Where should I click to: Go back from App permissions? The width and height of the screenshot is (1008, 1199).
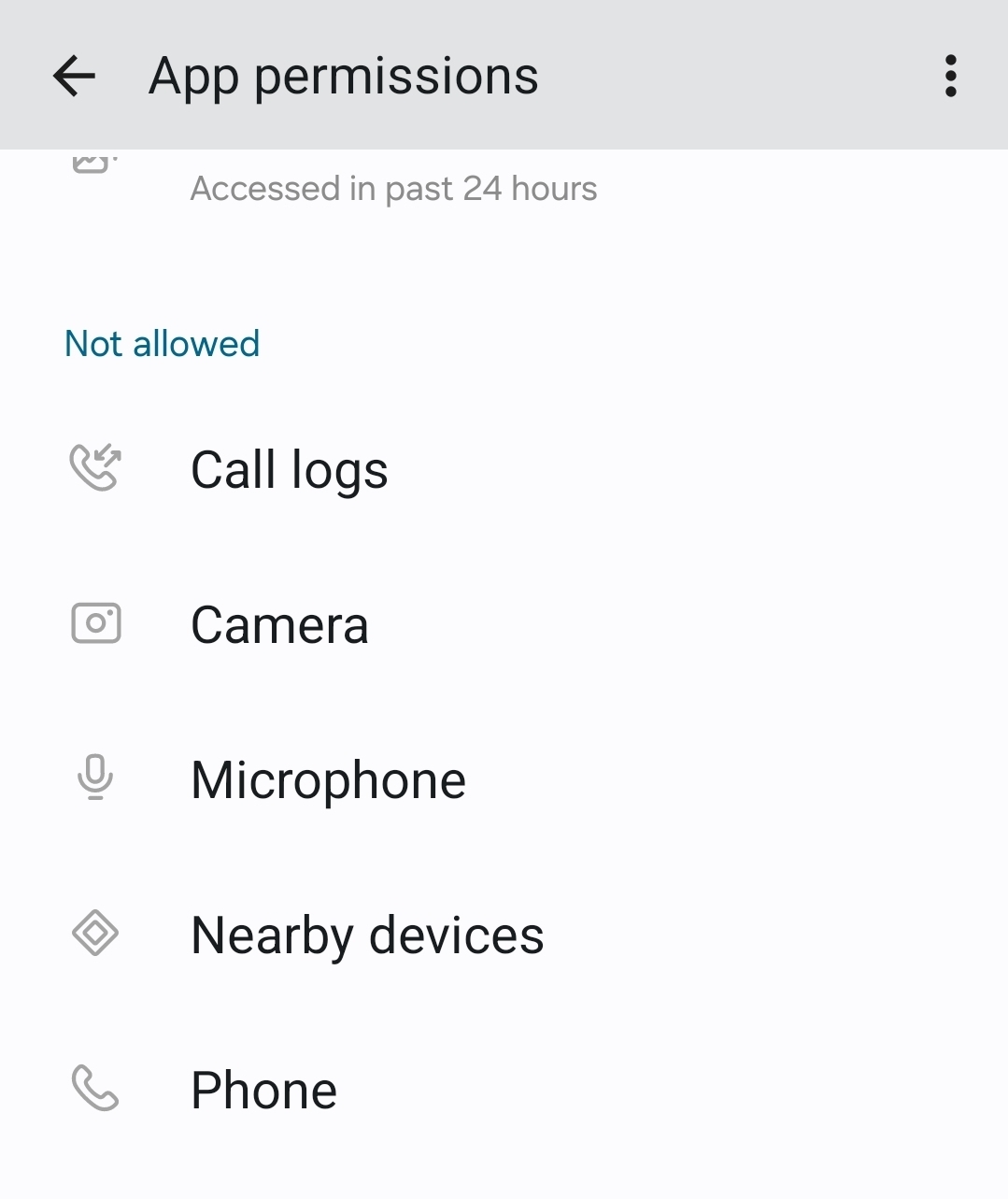pos(75,76)
